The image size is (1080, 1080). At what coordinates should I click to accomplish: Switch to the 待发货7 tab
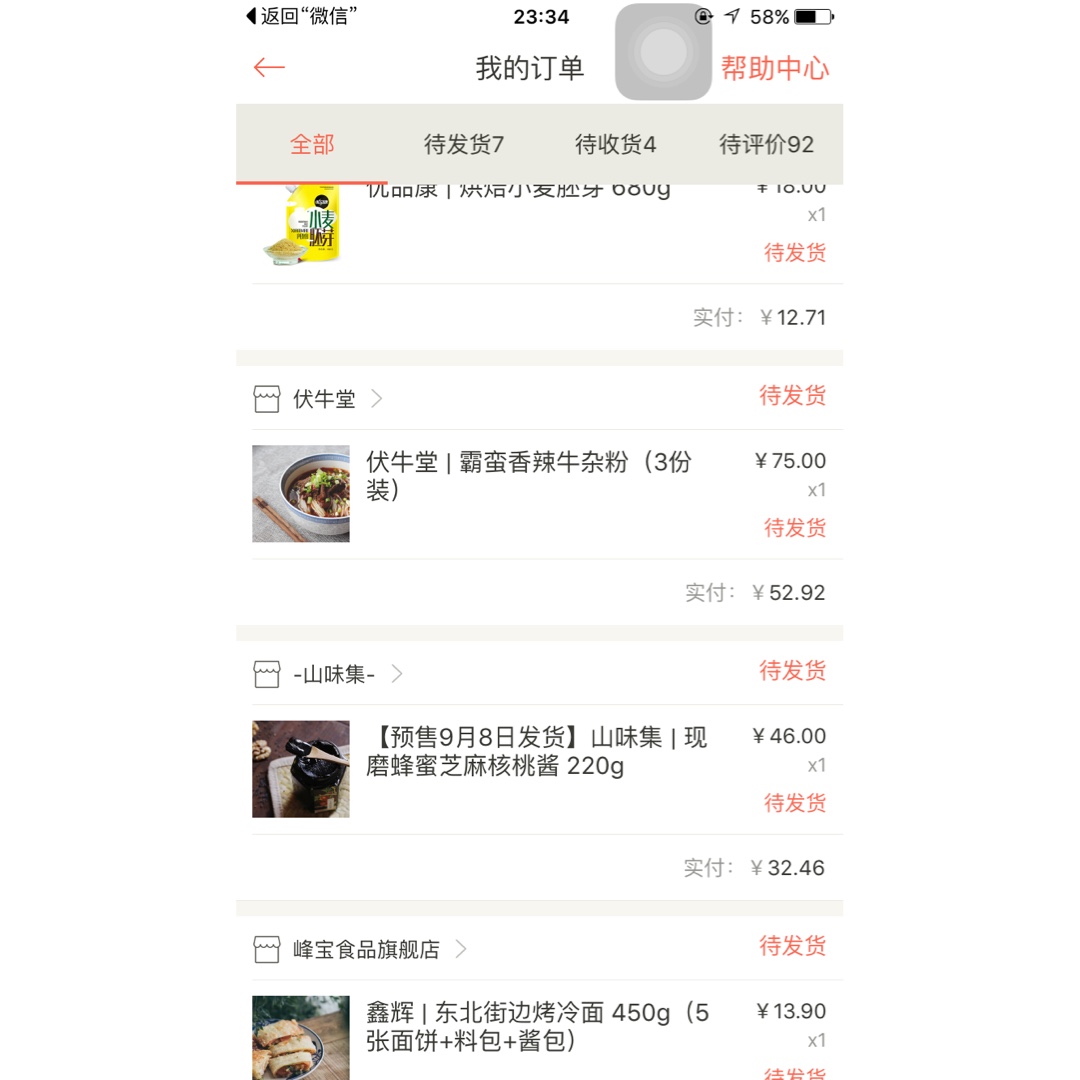click(x=464, y=145)
